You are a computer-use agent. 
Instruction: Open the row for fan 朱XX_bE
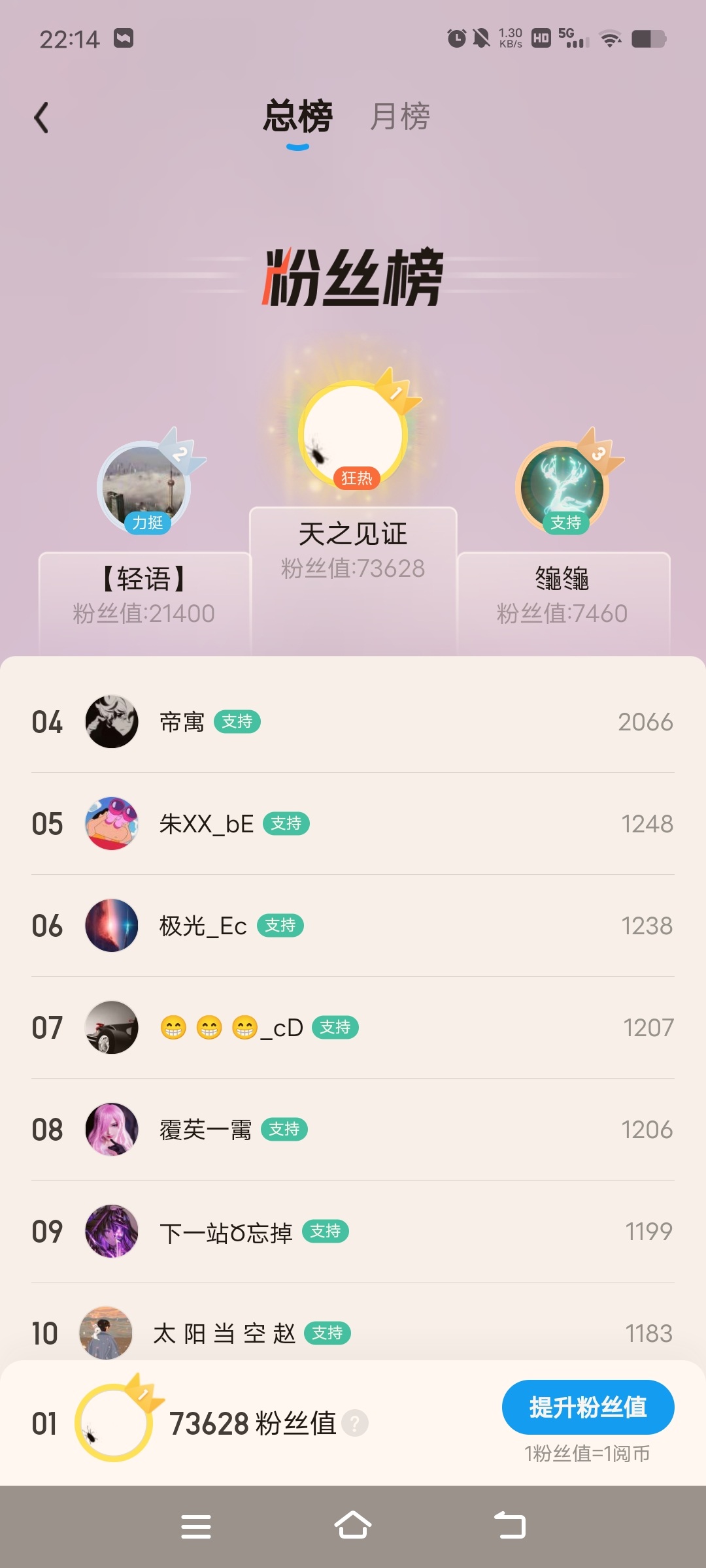click(x=353, y=824)
